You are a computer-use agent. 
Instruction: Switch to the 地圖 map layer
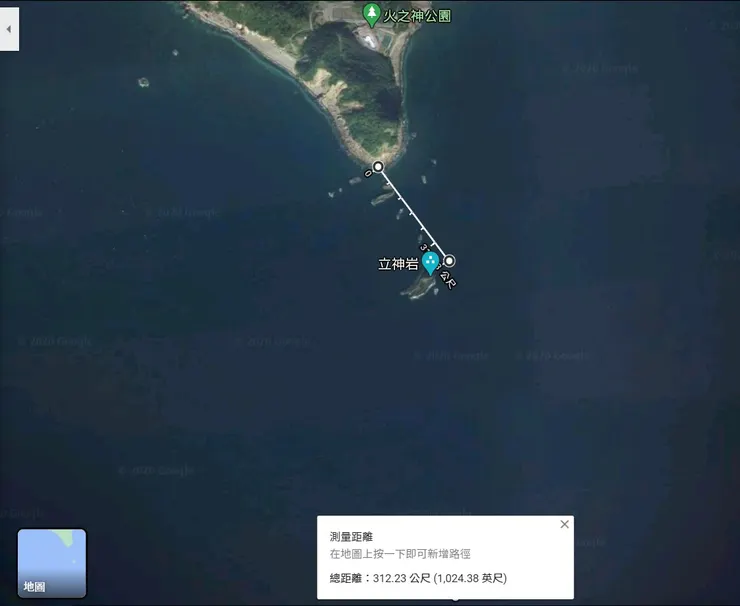52,563
